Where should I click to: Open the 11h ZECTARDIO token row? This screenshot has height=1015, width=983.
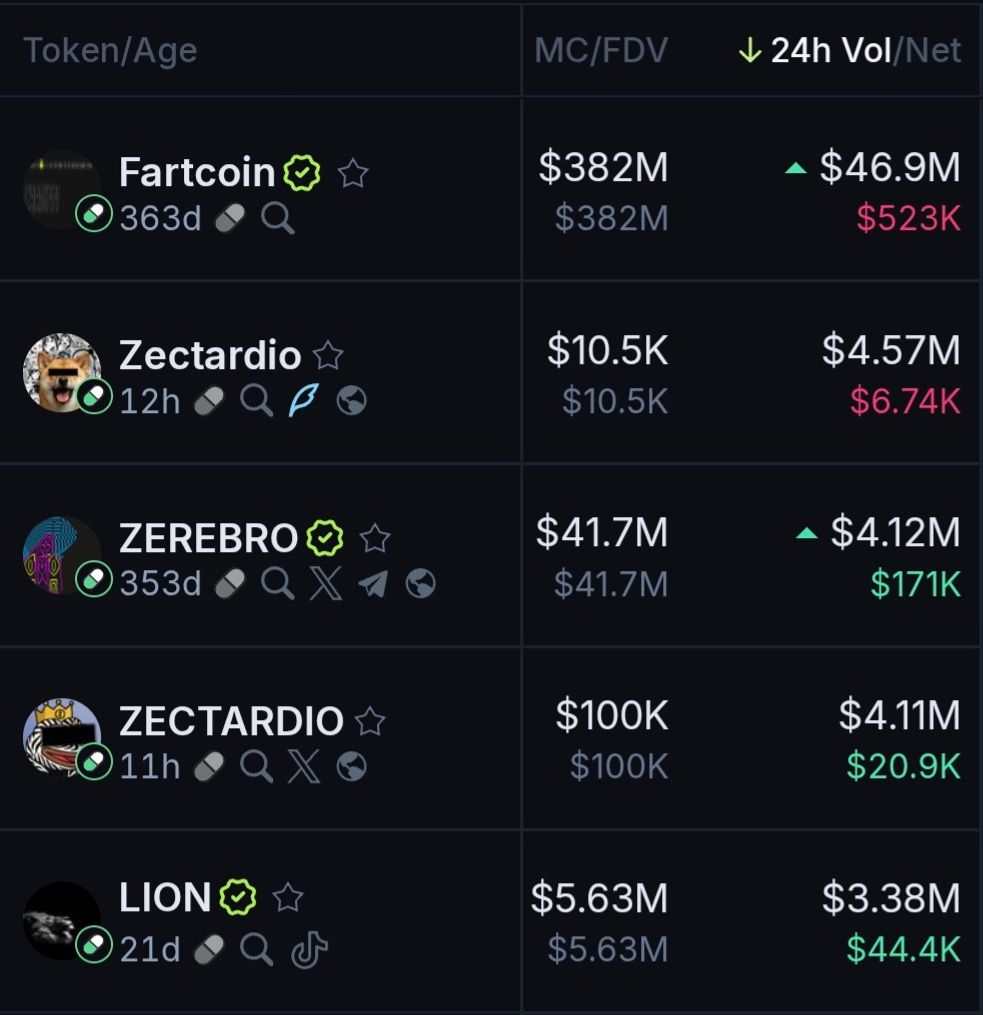(x=231, y=720)
